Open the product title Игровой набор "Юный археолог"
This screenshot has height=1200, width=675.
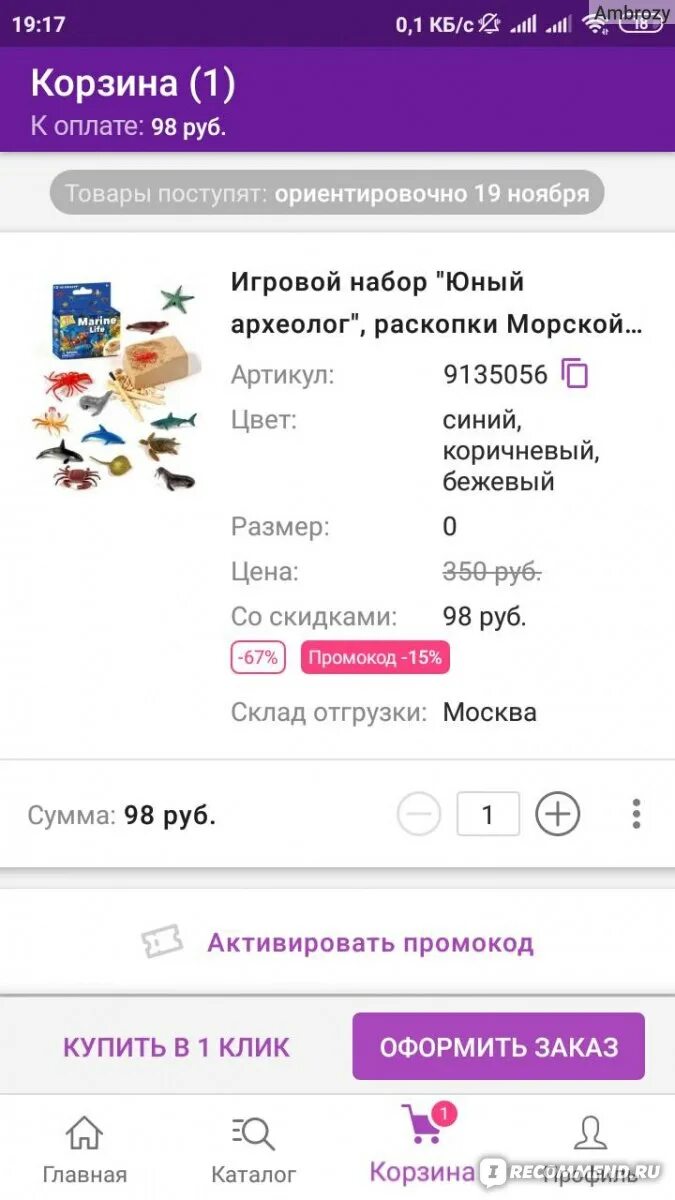coord(436,303)
